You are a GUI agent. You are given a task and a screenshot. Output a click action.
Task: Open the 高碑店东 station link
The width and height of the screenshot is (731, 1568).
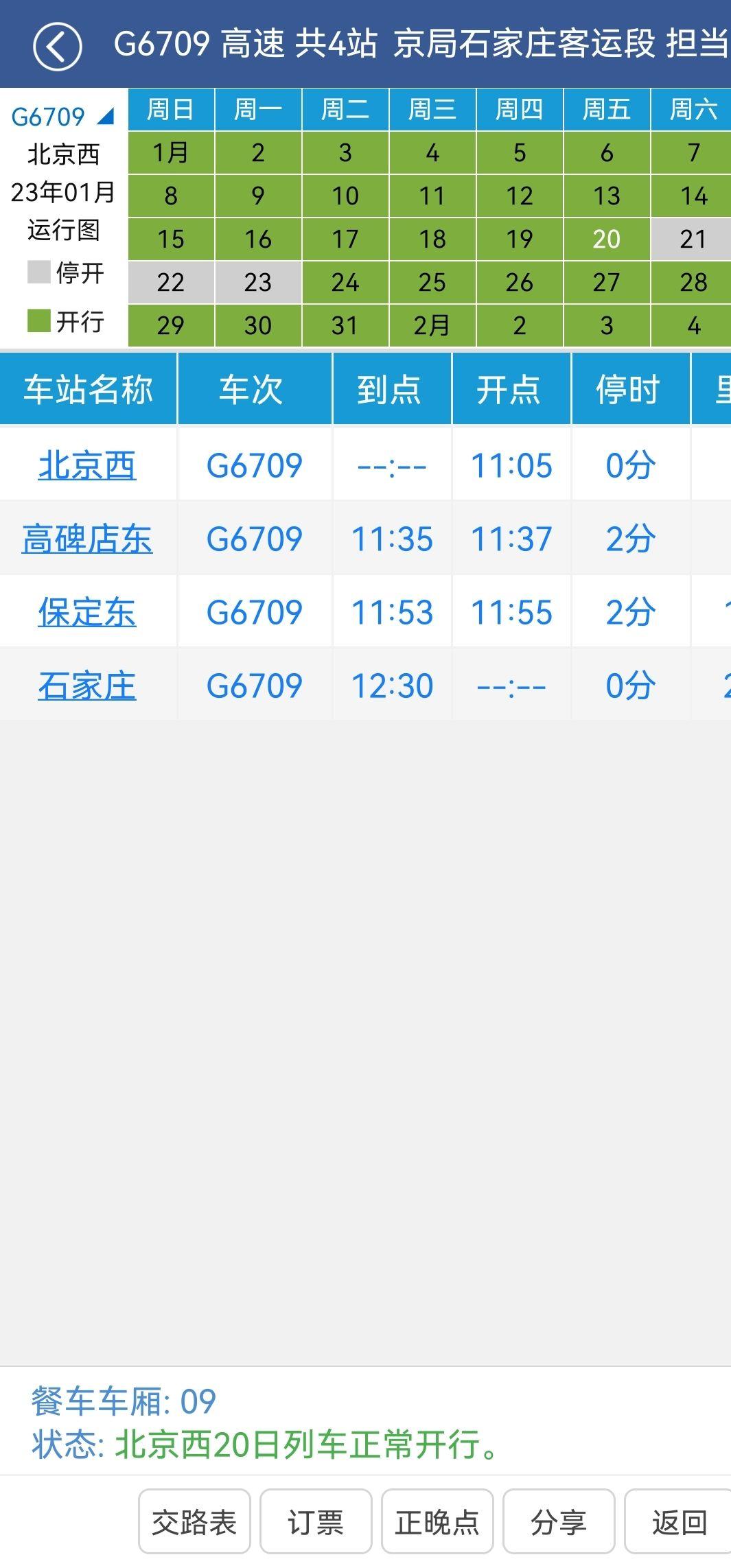point(87,539)
